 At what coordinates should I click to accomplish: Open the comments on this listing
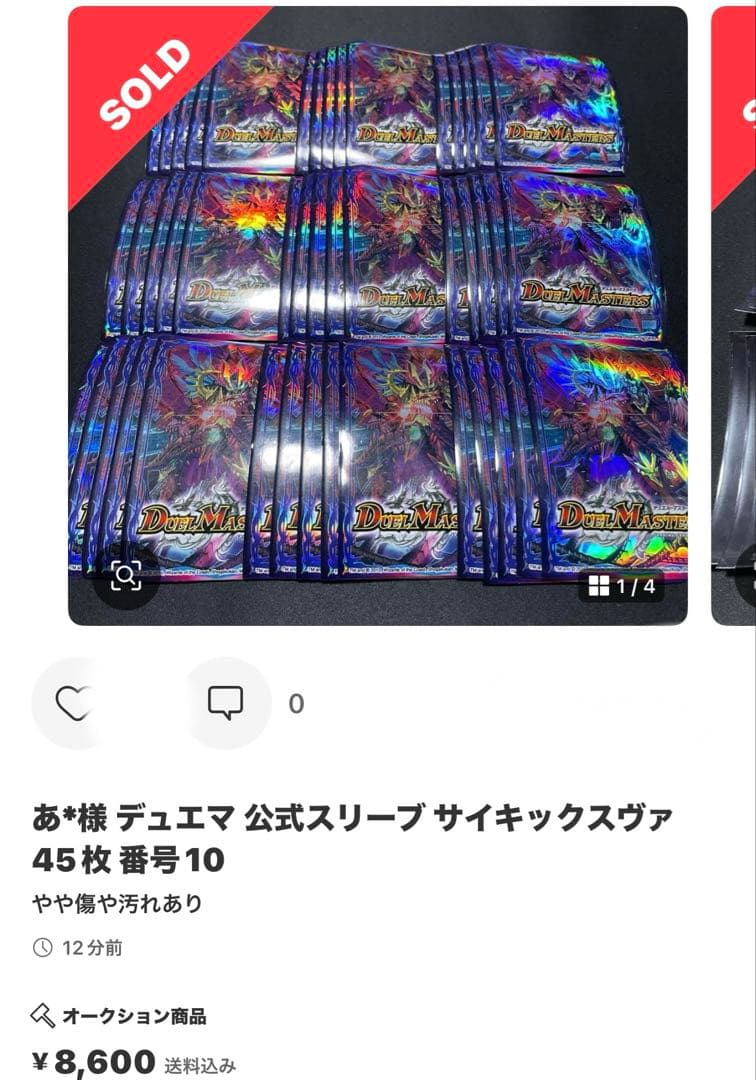coord(226,704)
